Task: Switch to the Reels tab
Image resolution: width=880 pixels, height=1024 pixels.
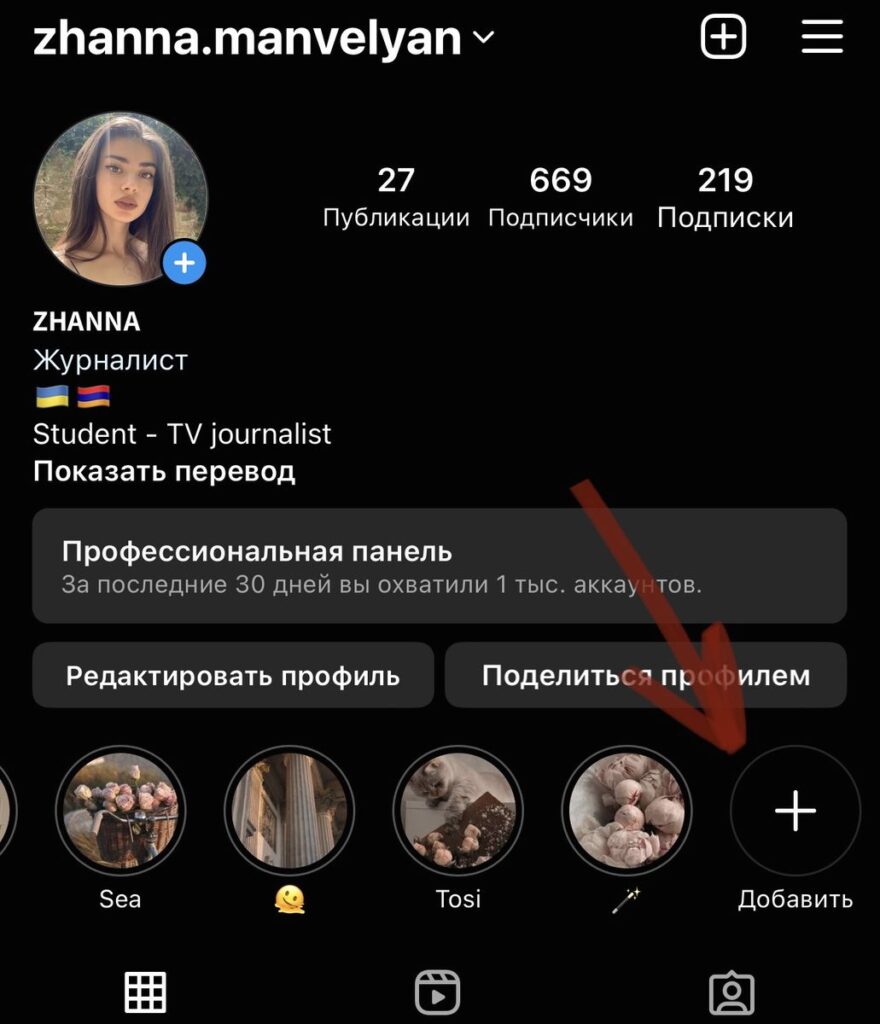Action: 437,992
